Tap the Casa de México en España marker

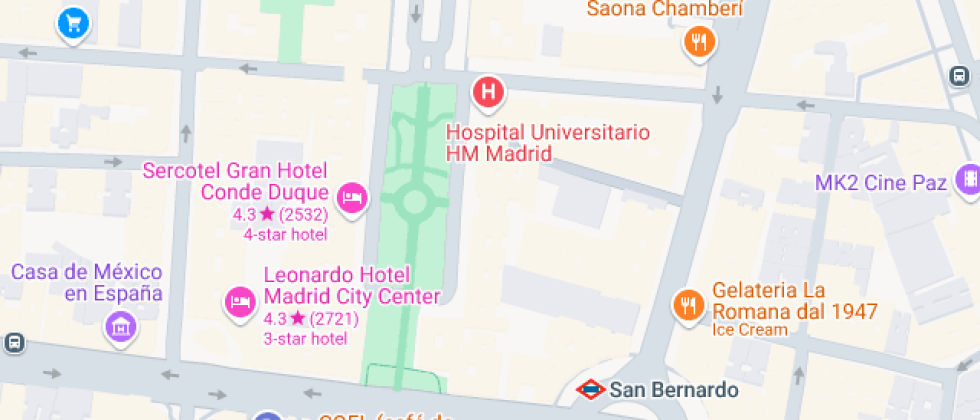120,323
